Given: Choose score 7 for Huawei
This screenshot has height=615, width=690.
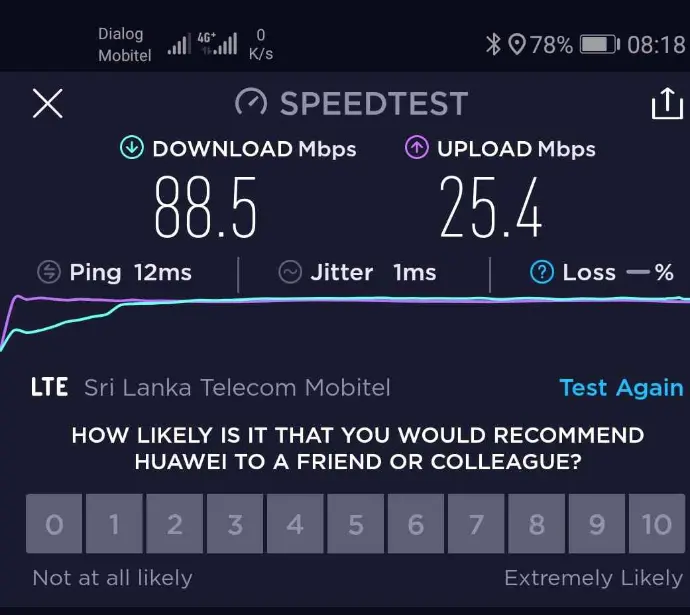Looking at the screenshot, I should pos(477,524).
